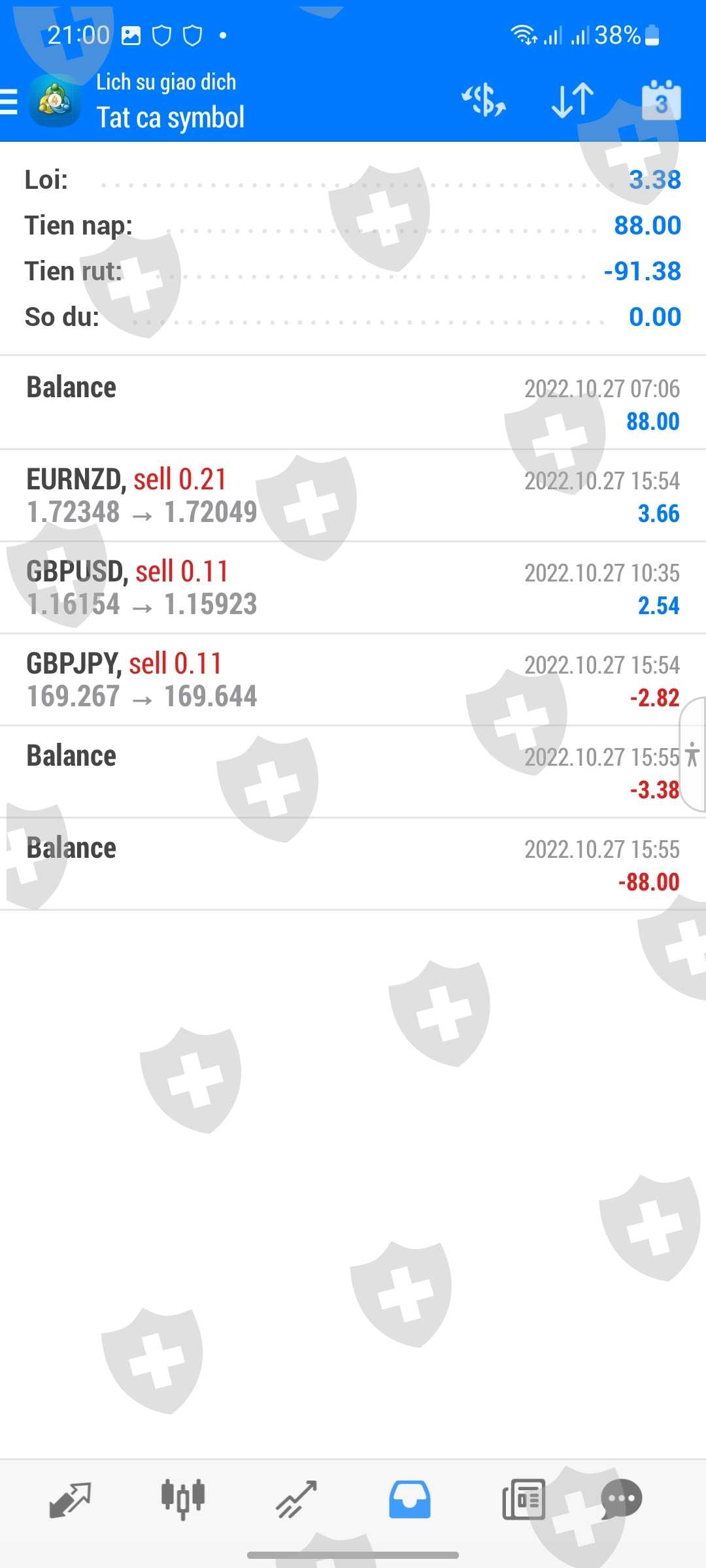Switch to the chat messages tab
Viewport: 706px width, 1568px height.
[621, 1499]
